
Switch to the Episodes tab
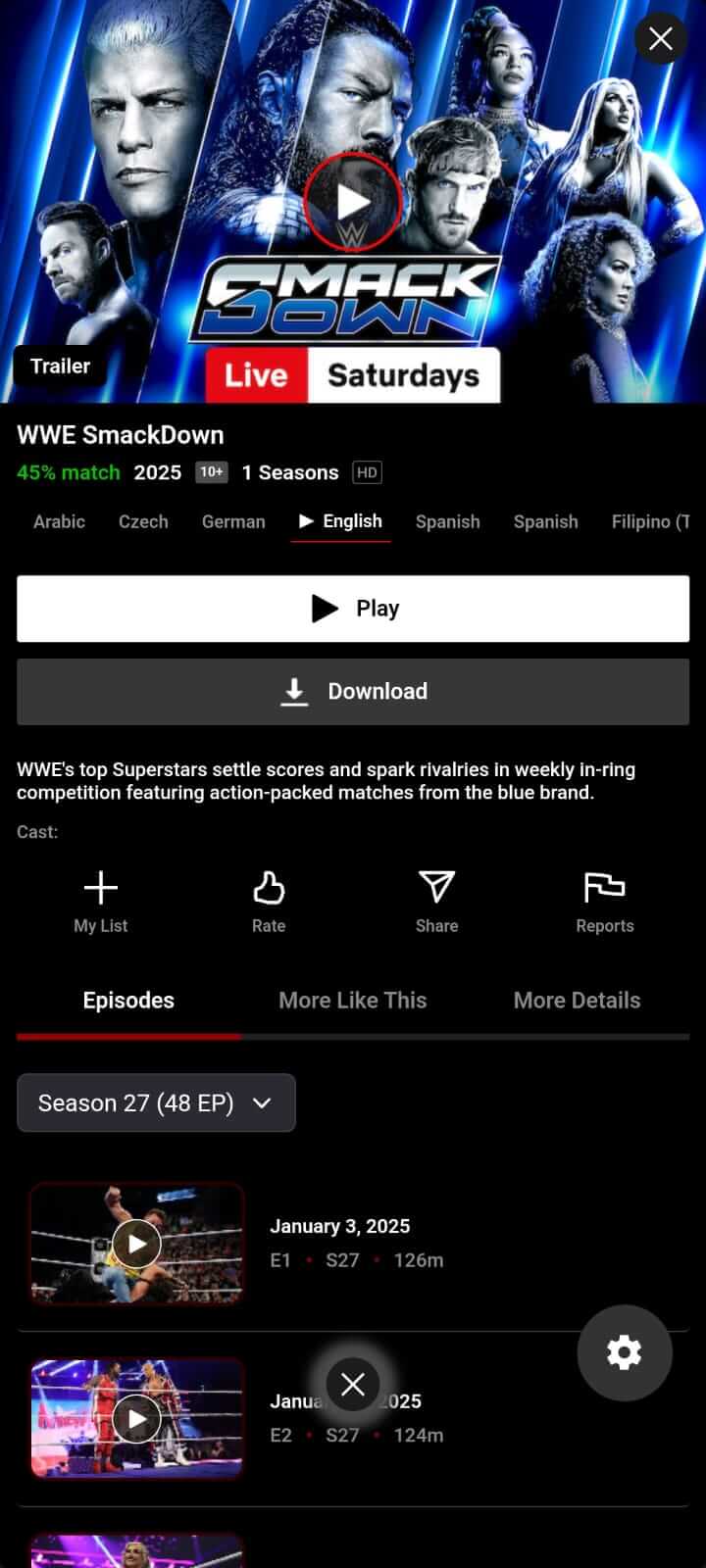(128, 1001)
